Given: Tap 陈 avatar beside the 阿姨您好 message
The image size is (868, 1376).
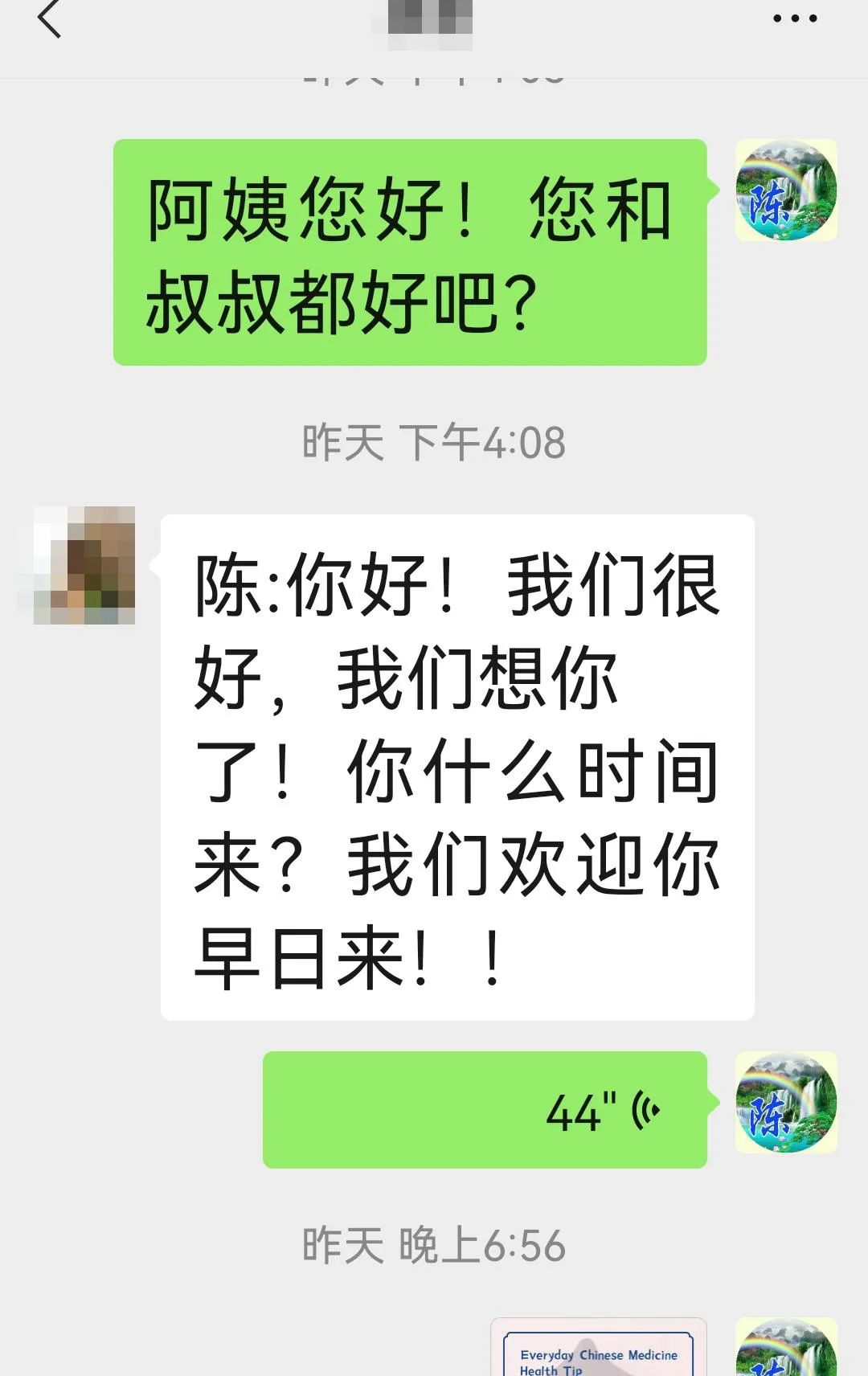Looking at the screenshot, I should coord(786,190).
